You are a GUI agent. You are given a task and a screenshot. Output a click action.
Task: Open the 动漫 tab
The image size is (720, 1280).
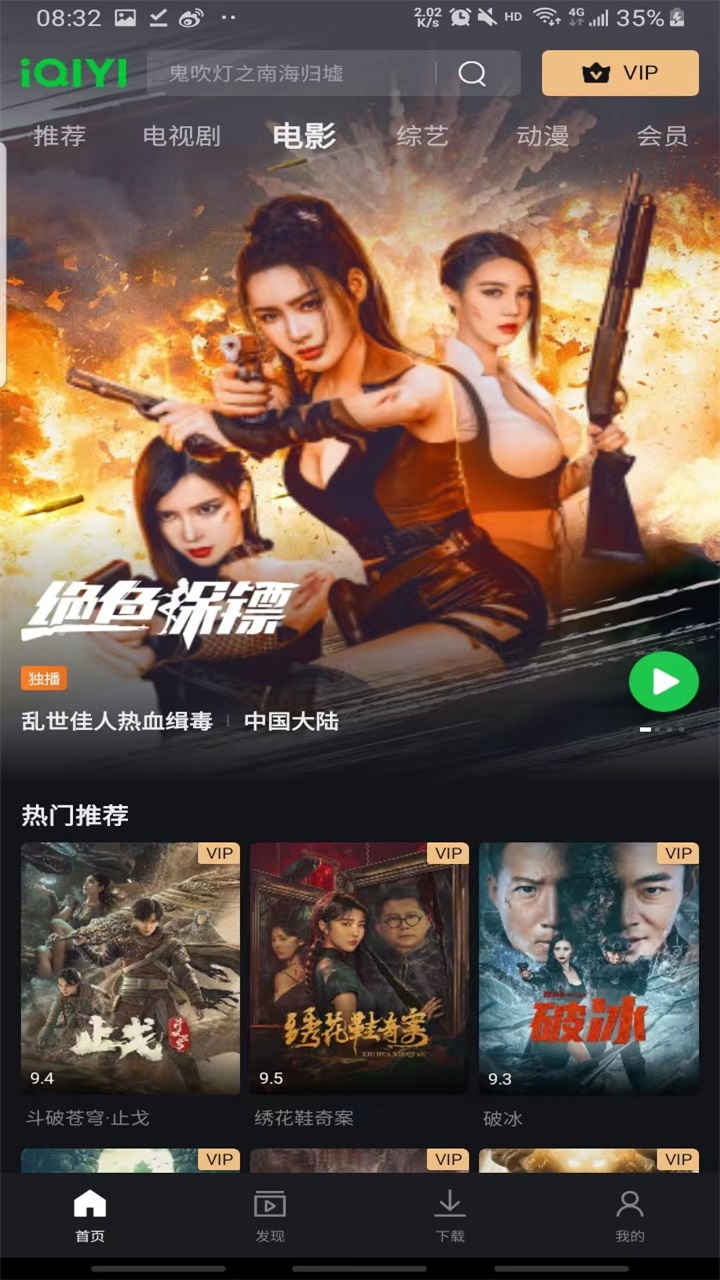pyautogui.click(x=543, y=136)
